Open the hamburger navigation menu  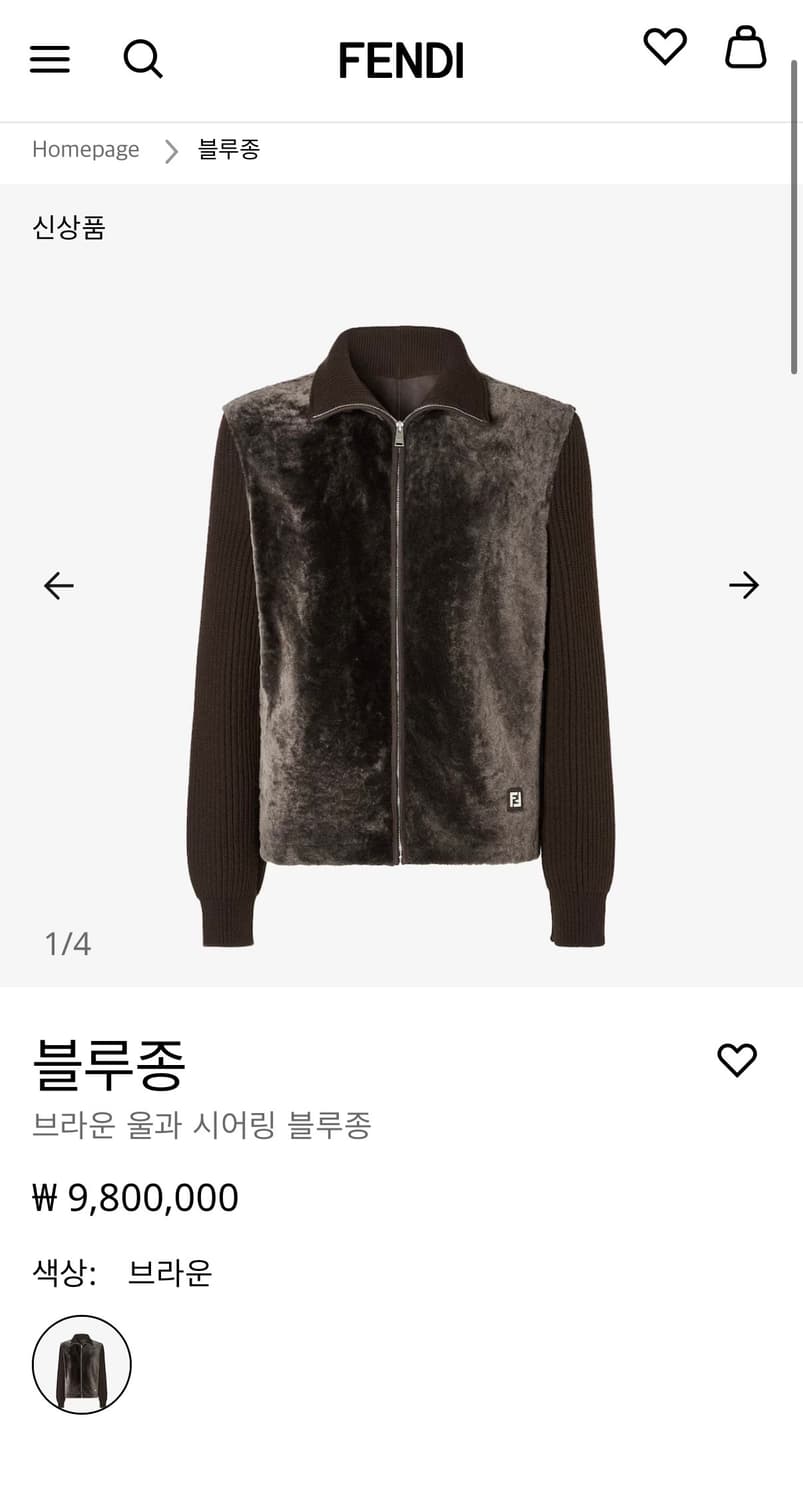[49, 59]
